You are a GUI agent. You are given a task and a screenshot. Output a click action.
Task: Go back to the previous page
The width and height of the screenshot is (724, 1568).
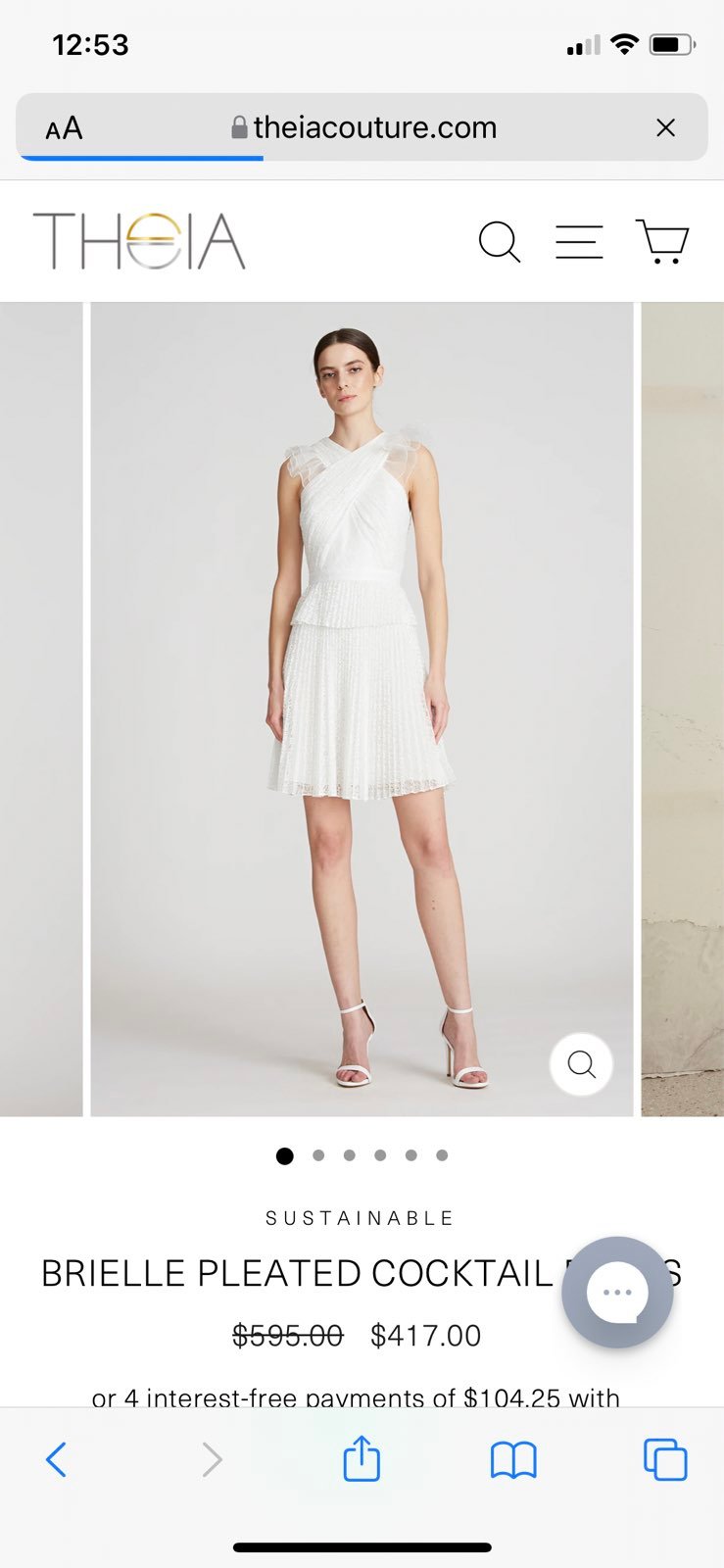[x=57, y=1459]
